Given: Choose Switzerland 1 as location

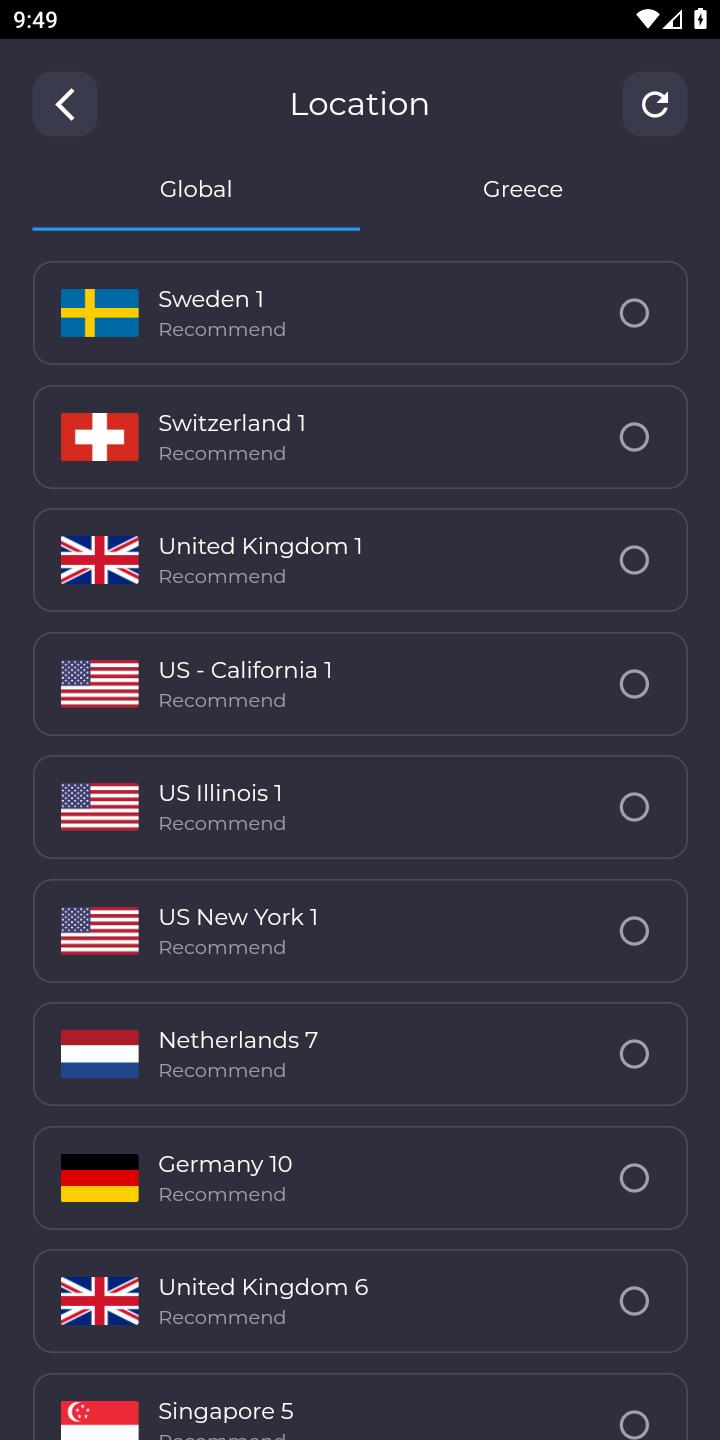Looking at the screenshot, I should click(360, 437).
